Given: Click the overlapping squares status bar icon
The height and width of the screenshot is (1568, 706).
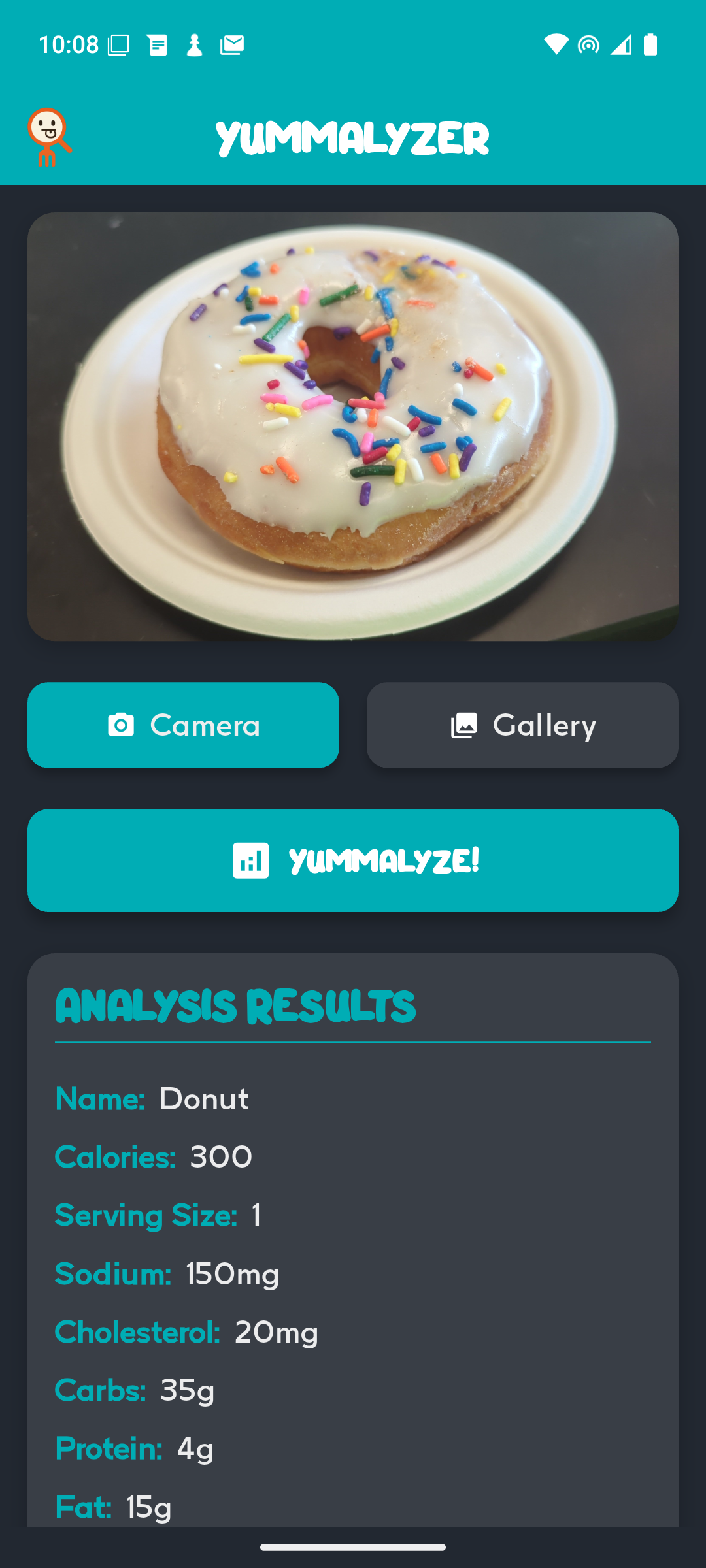Looking at the screenshot, I should [x=118, y=44].
